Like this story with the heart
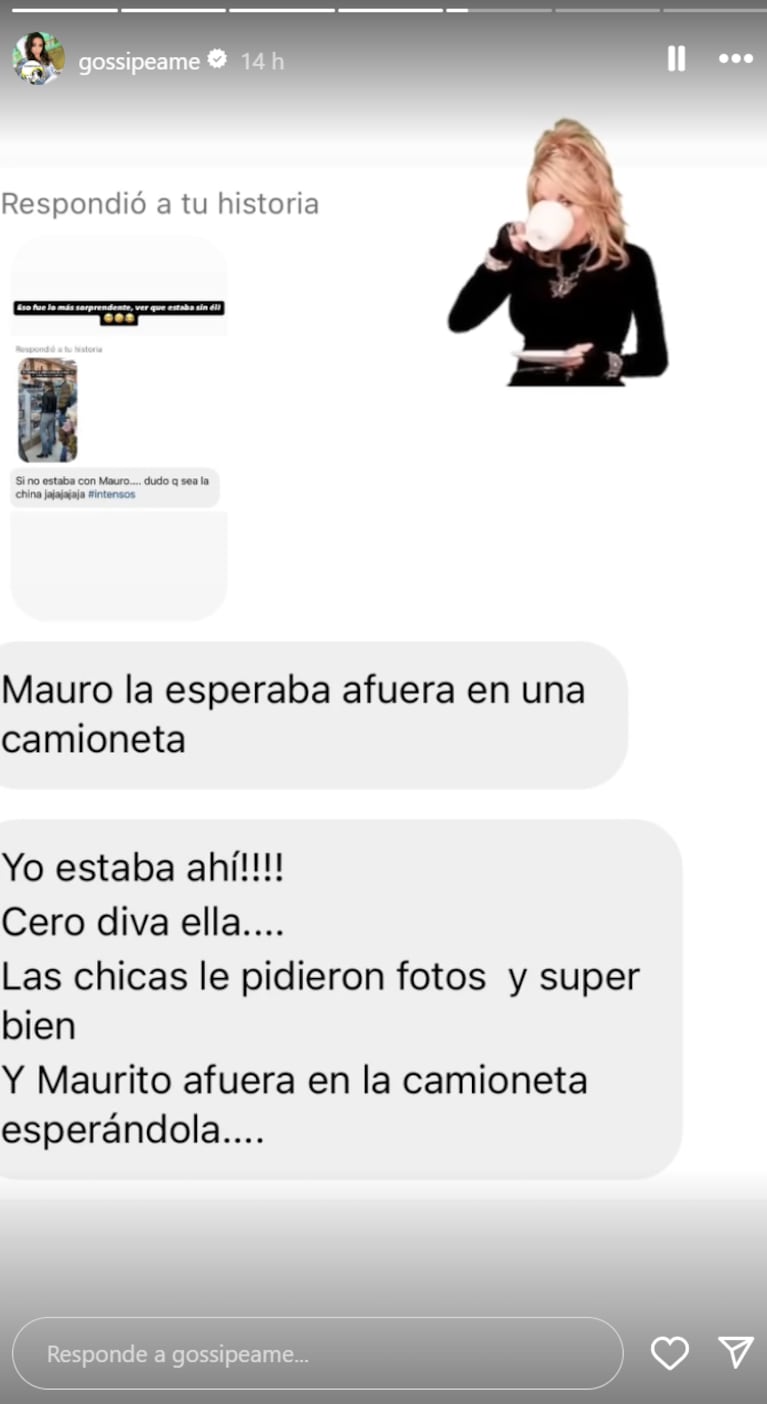Image resolution: width=767 pixels, height=1404 pixels. (x=669, y=1353)
